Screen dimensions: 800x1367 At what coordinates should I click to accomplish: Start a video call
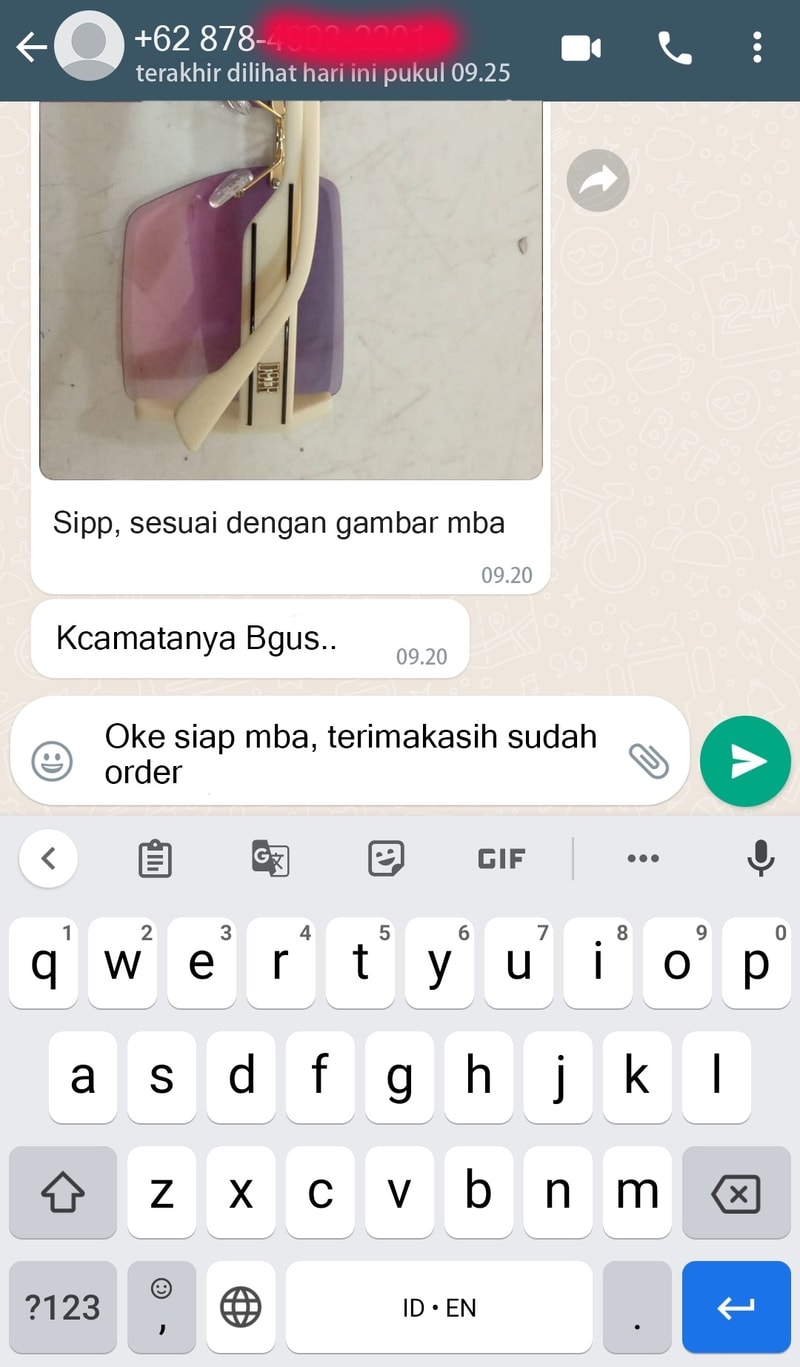click(581, 48)
